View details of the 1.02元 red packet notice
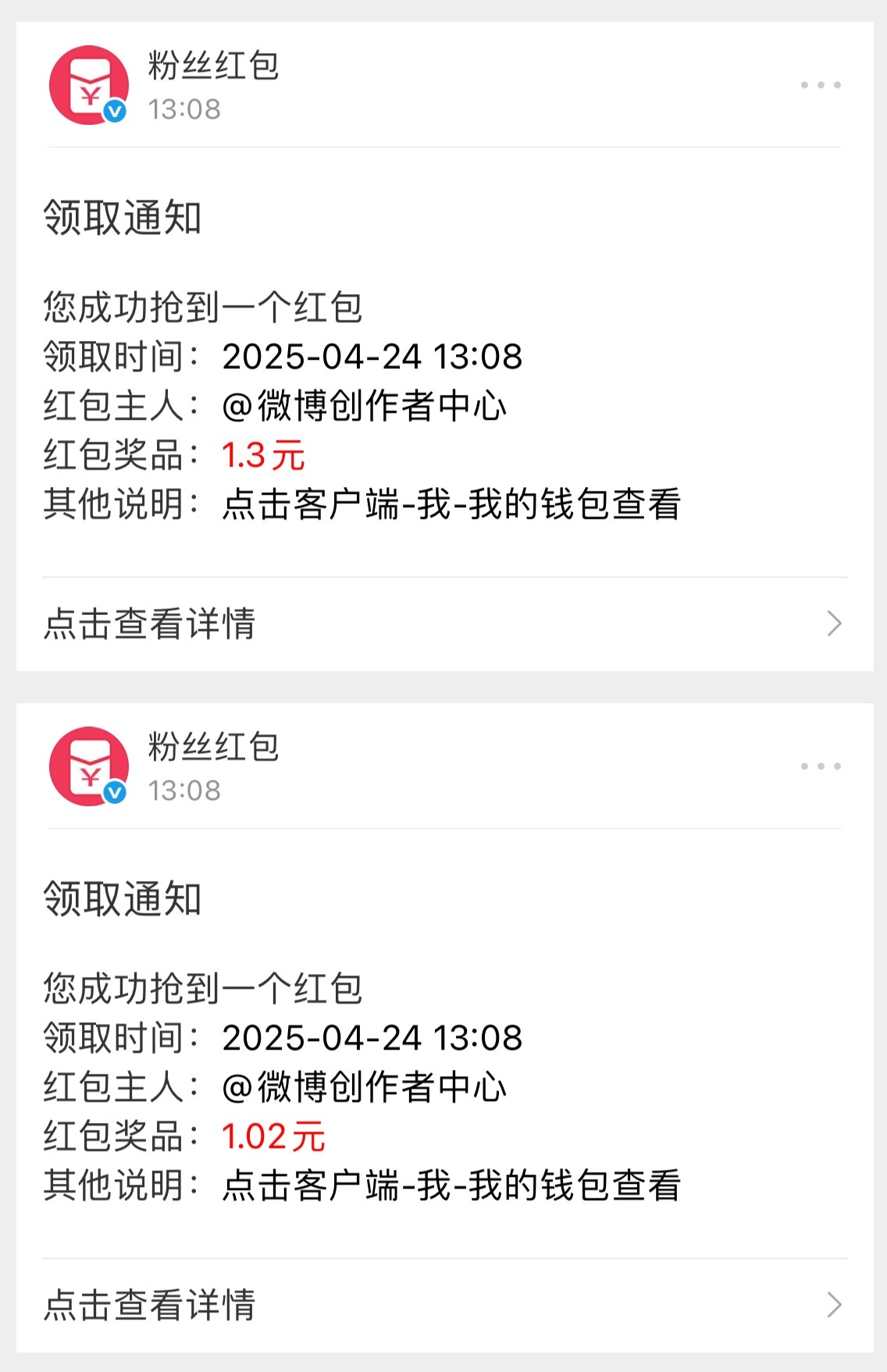The image size is (887, 1372). [444, 1306]
